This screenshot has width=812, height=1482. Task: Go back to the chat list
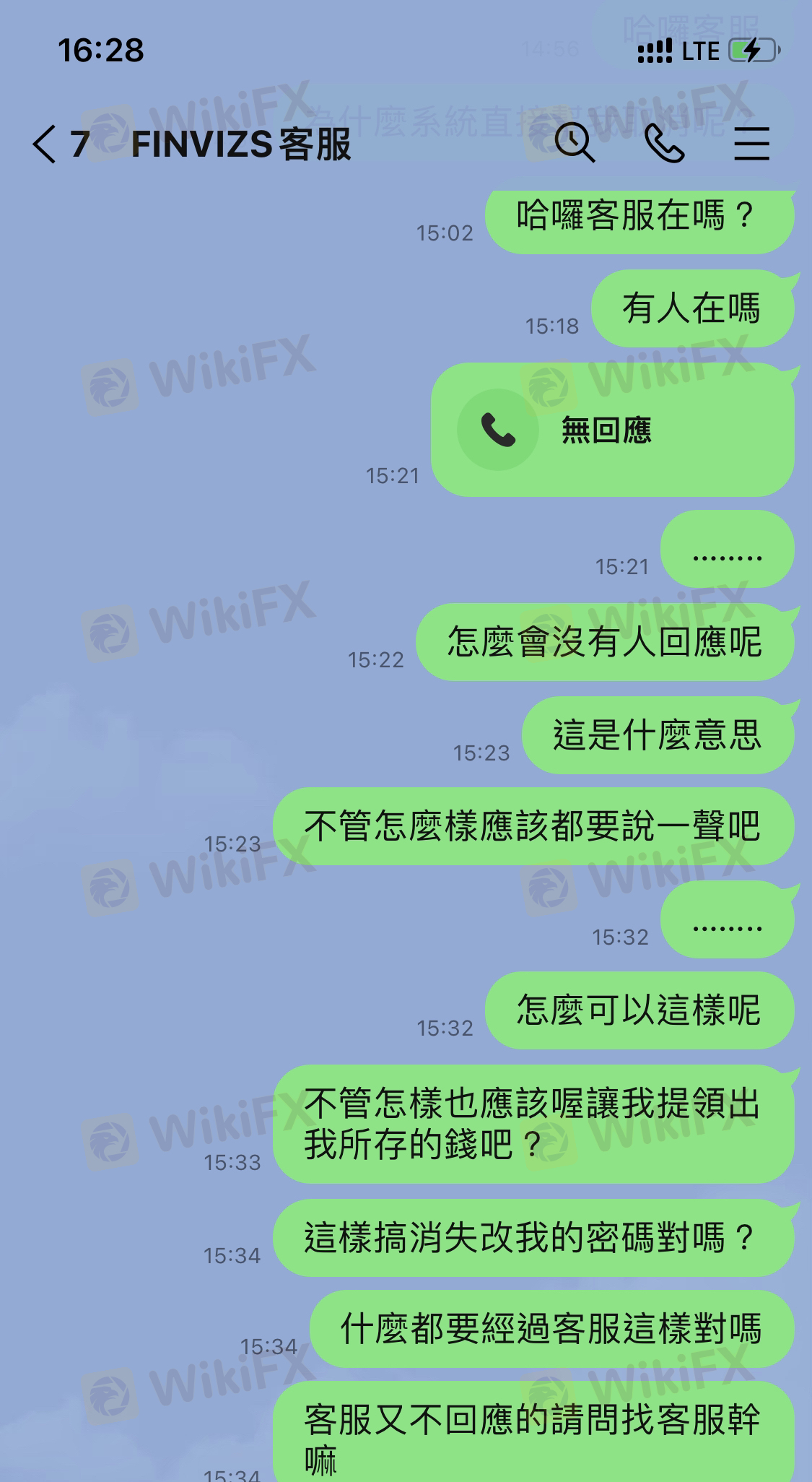(x=45, y=143)
